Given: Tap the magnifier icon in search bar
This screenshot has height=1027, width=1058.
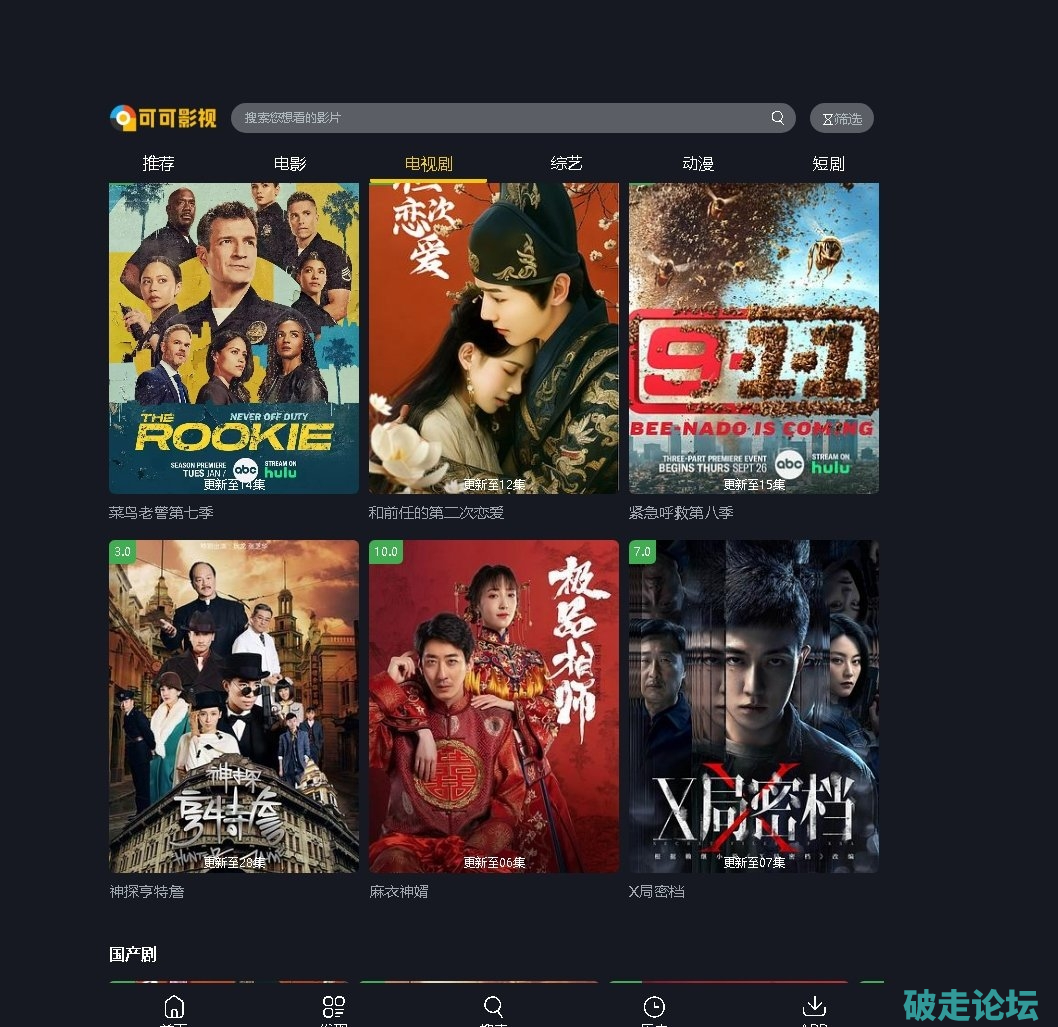Looking at the screenshot, I should pyautogui.click(x=777, y=118).
